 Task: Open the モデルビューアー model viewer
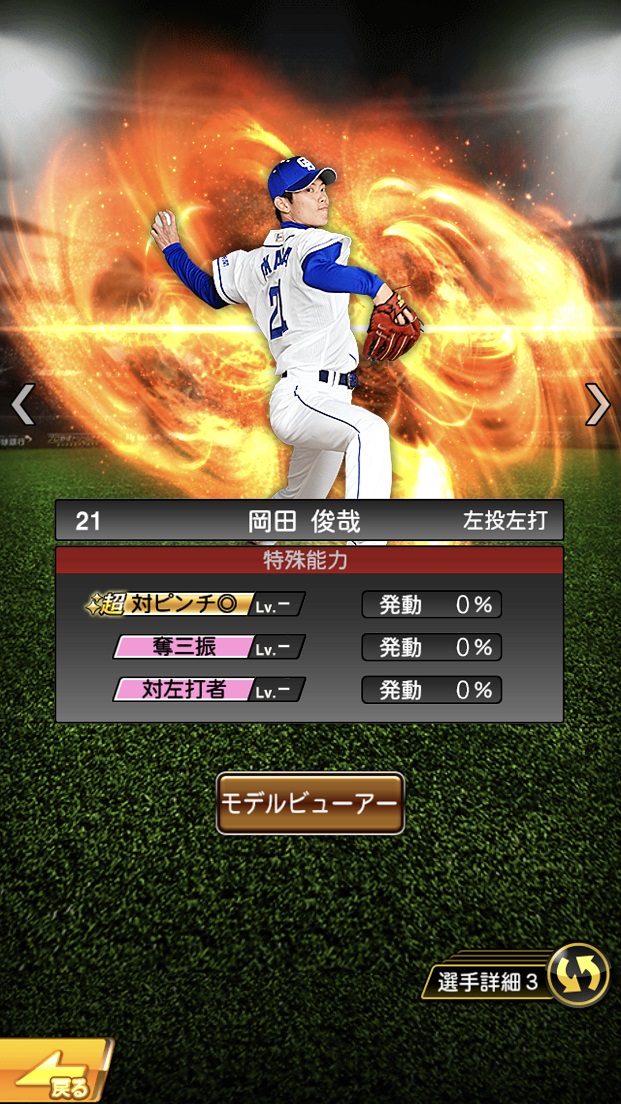[310, 803]
